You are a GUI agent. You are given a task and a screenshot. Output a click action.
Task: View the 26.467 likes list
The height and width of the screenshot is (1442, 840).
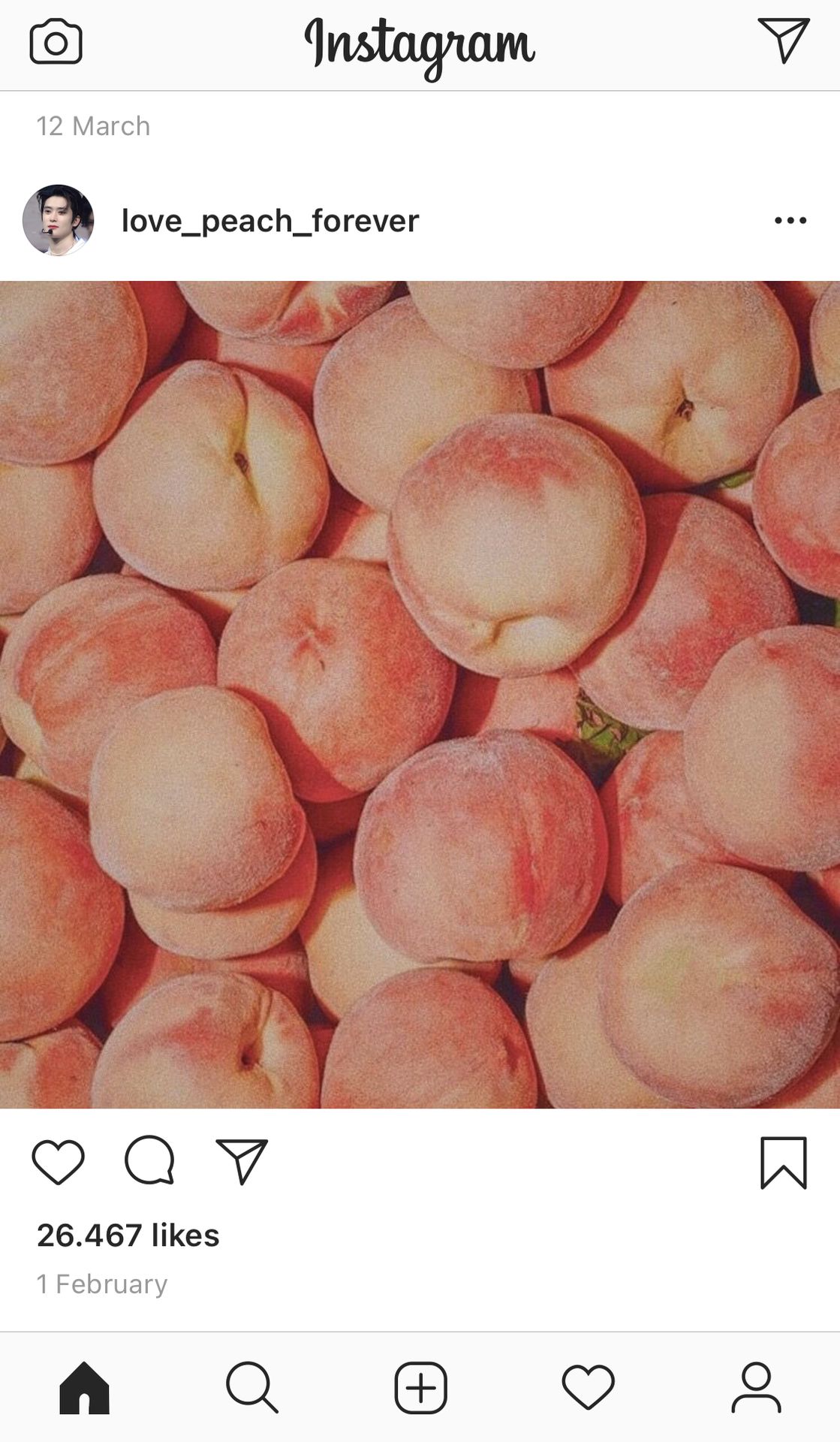point(128,1235)
